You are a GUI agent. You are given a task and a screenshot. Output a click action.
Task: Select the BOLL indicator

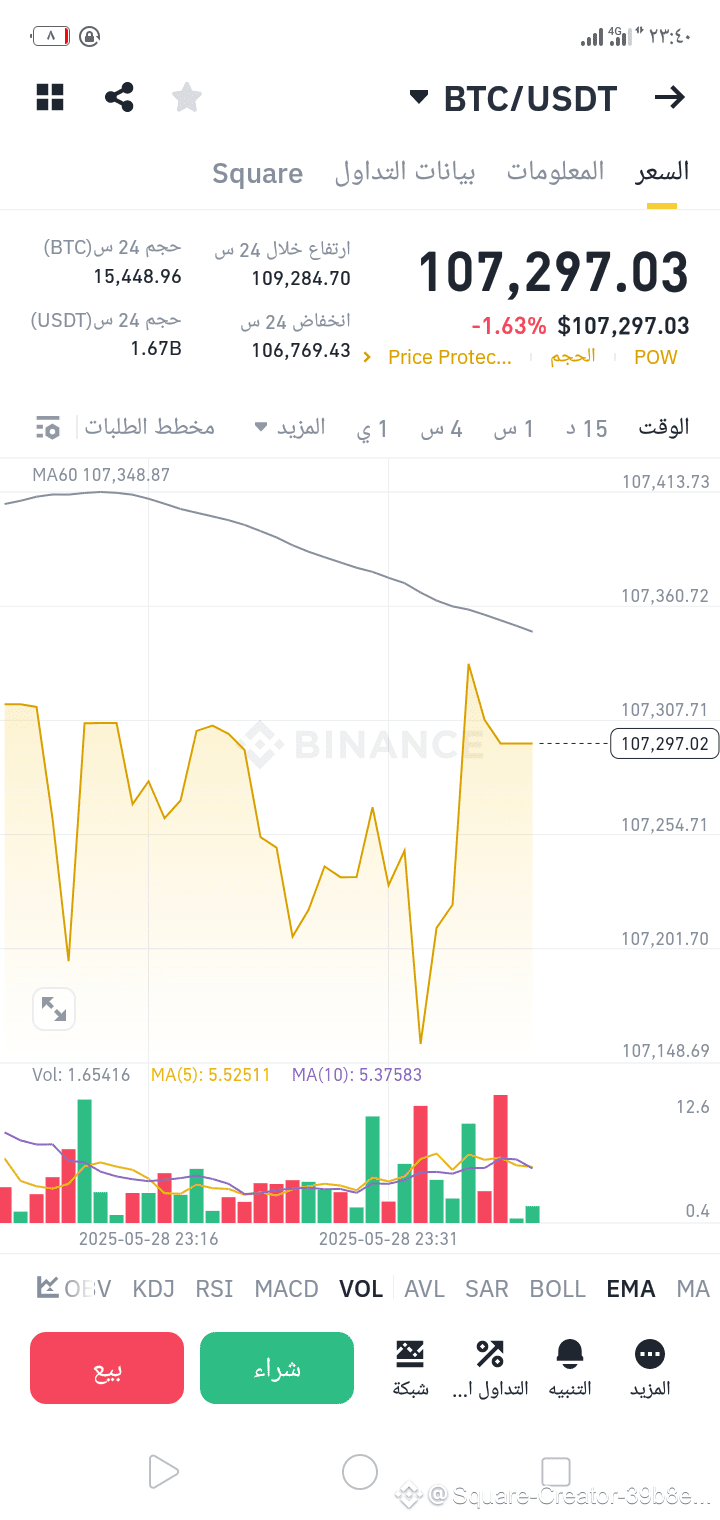coord(558,1289)
